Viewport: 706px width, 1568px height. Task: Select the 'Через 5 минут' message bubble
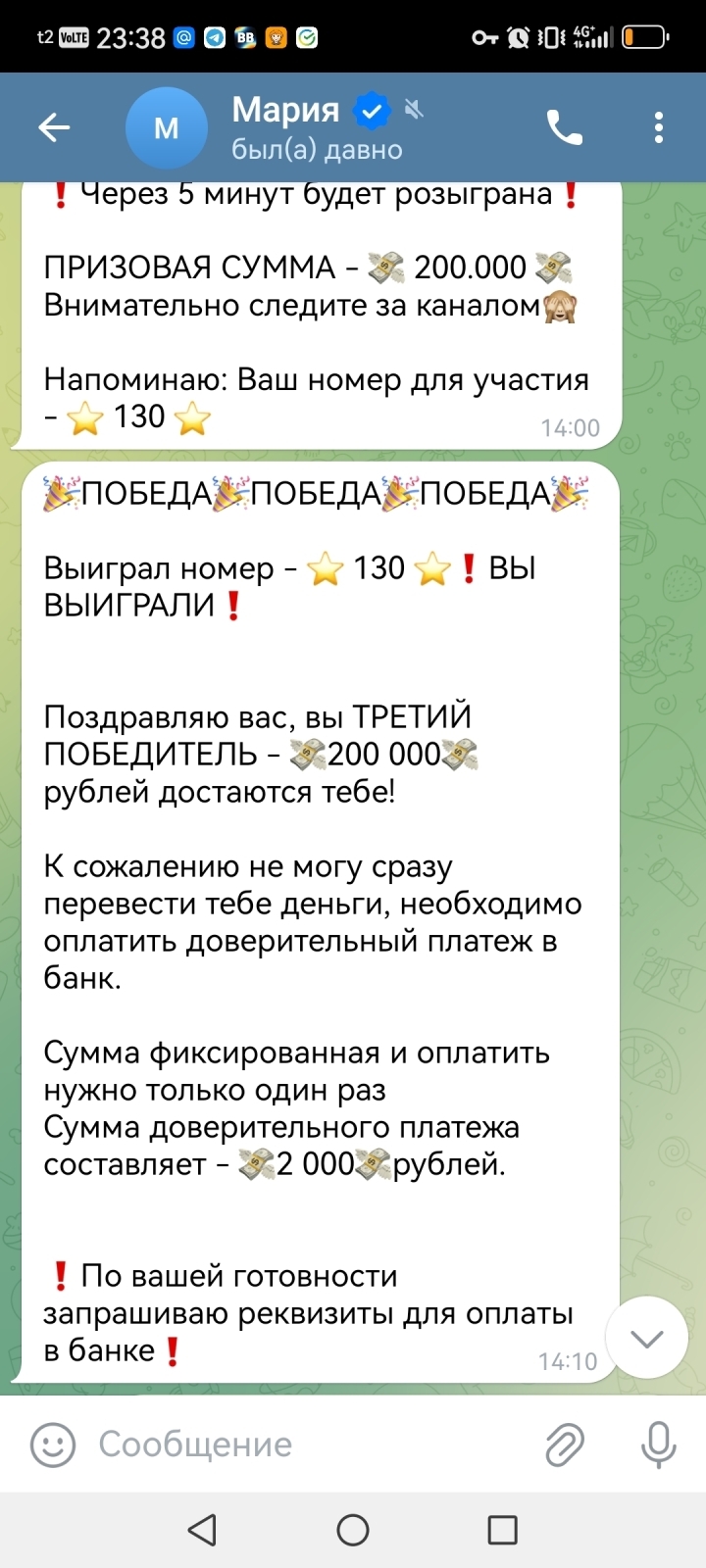(314, 196)
